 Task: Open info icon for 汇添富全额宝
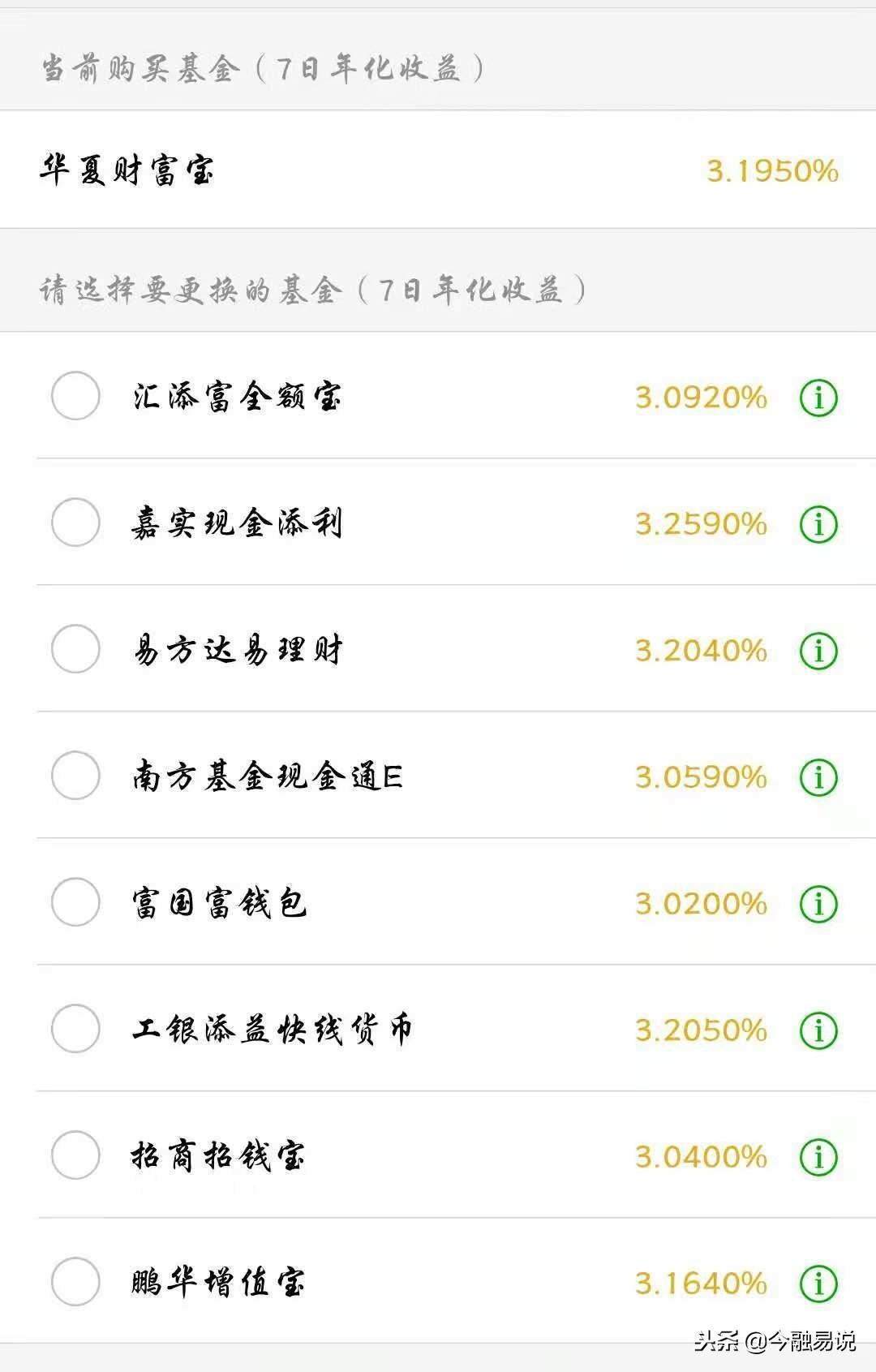(818, 398)
